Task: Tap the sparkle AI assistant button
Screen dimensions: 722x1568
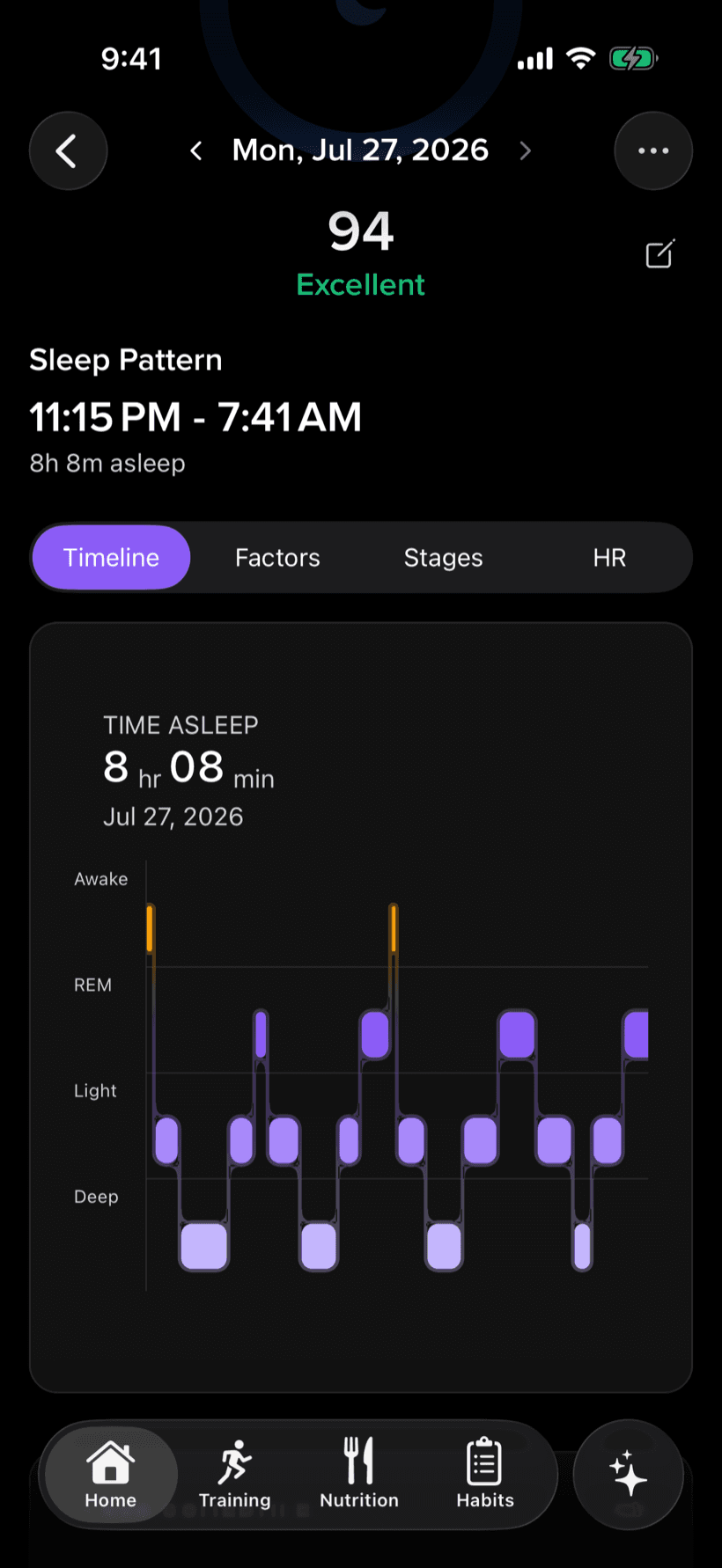Action: pyautogui.click(x=629, y=1474)
